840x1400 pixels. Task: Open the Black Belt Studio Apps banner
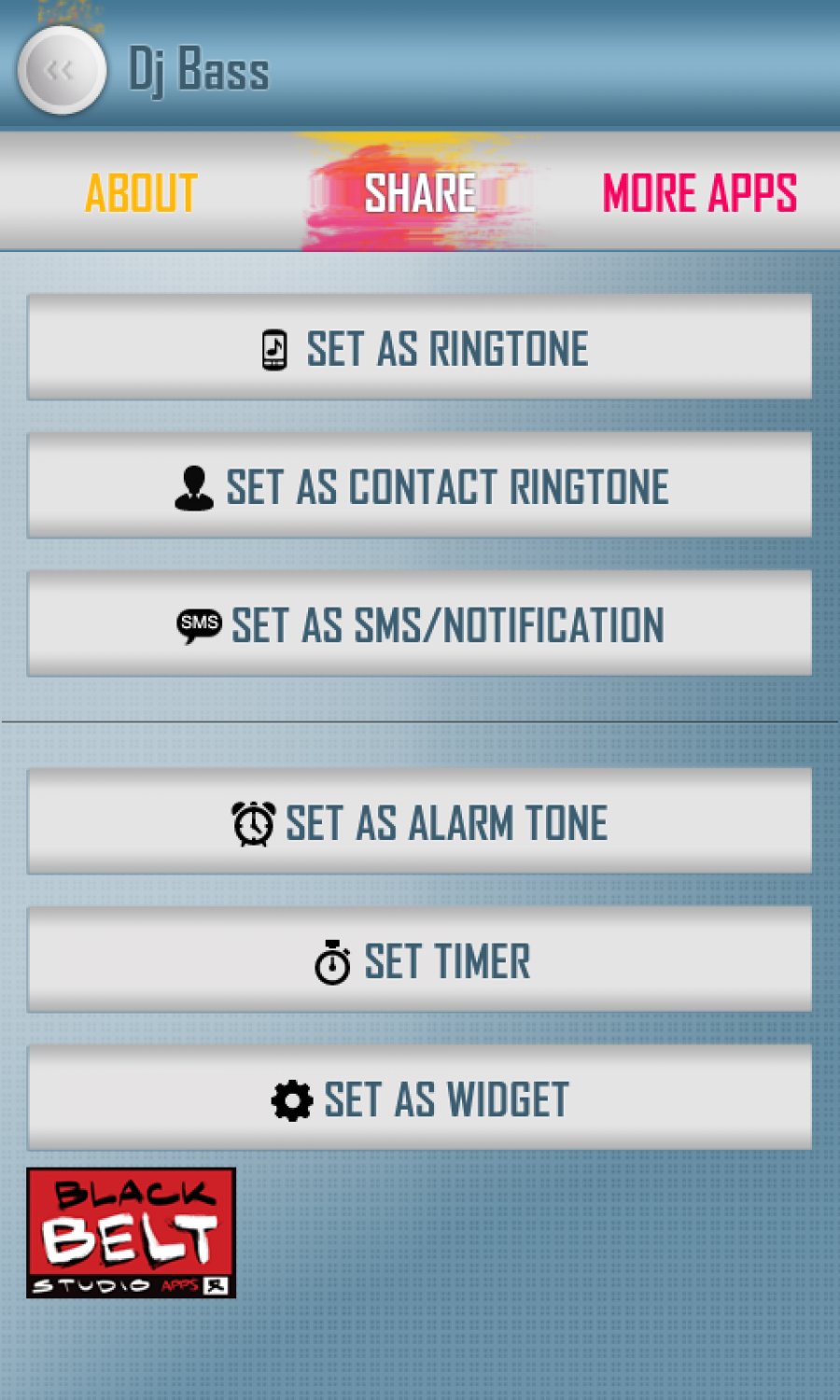(131, 1232)
